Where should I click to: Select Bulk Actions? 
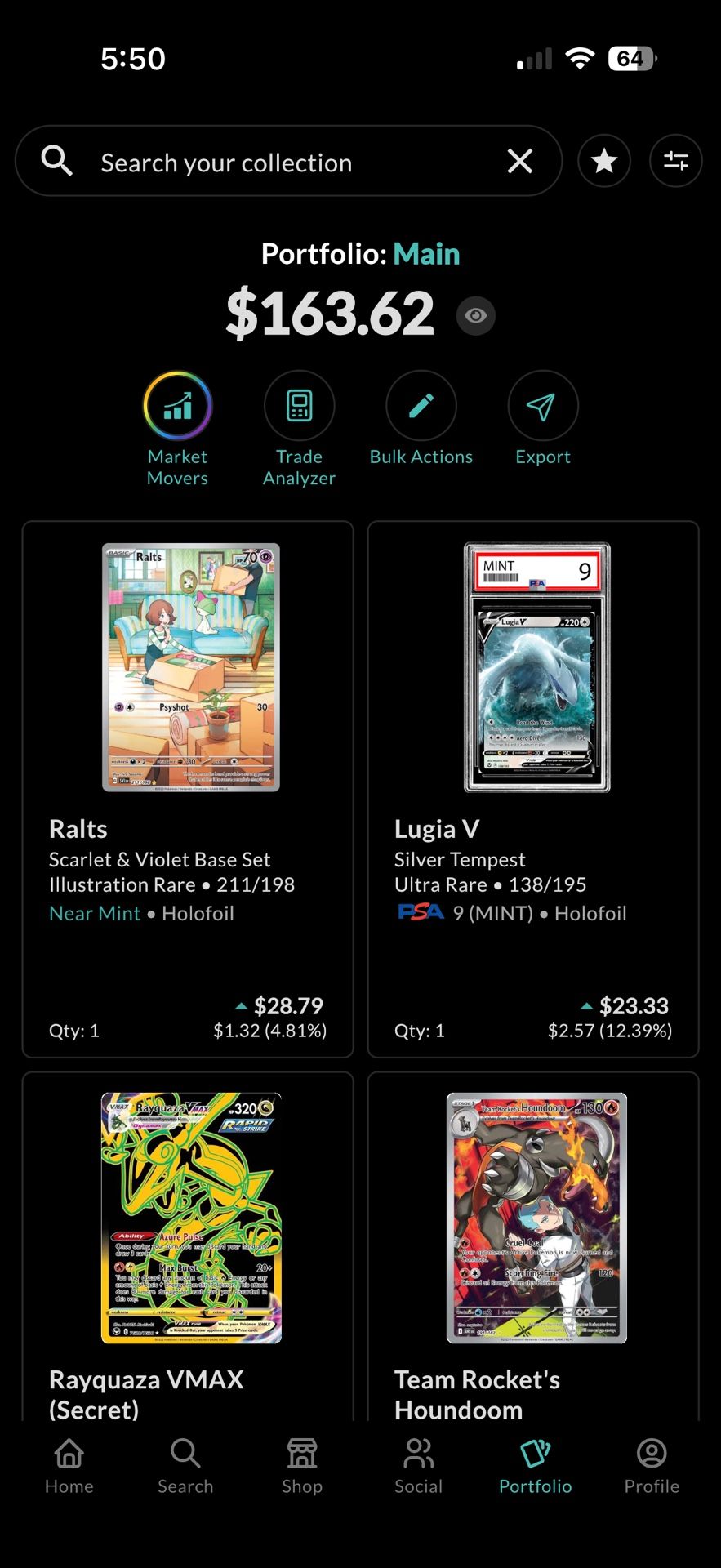[421, 406]
